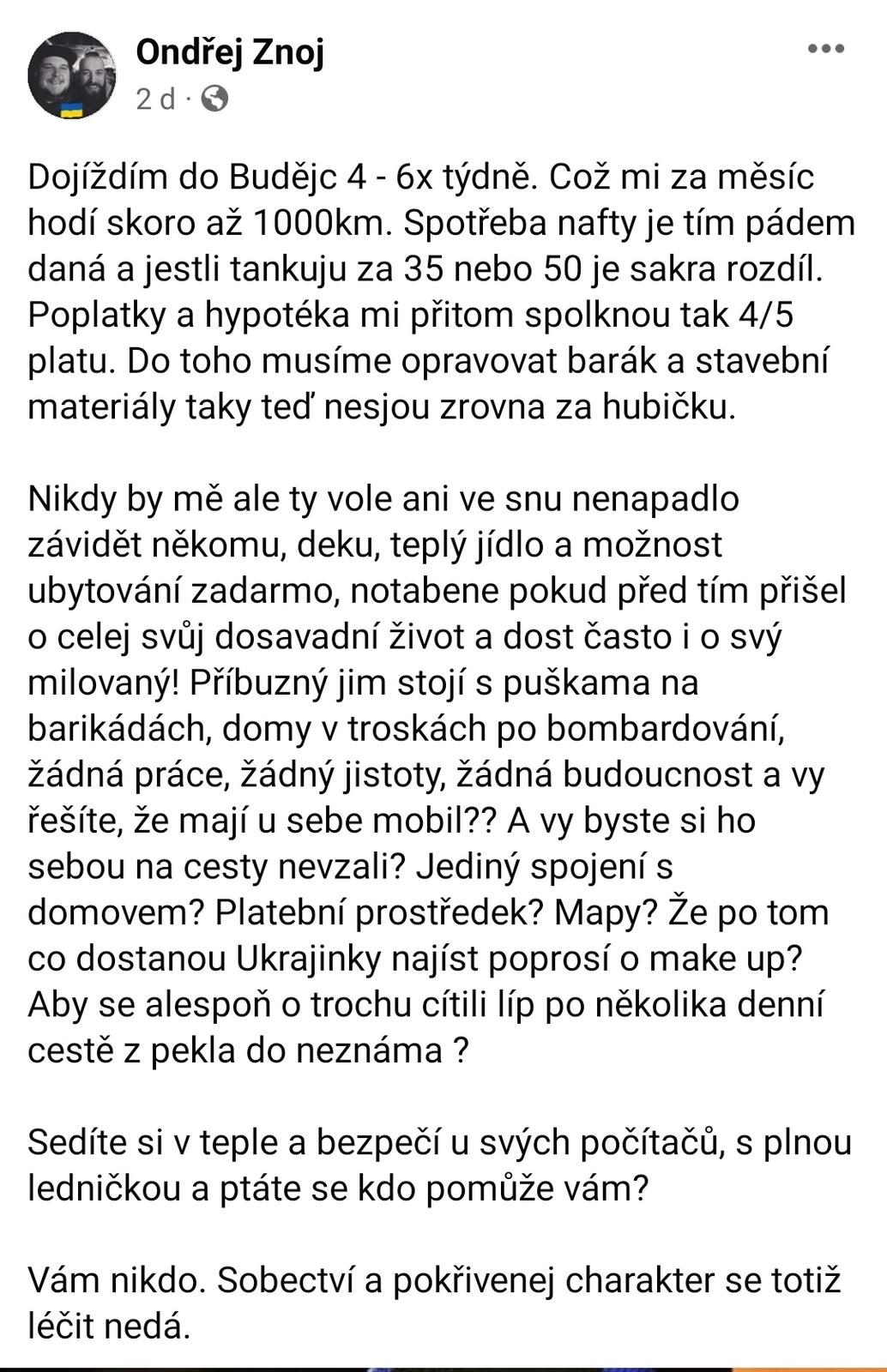
Task: Tap the 2 d post timestamp
Action: (154, 100)
